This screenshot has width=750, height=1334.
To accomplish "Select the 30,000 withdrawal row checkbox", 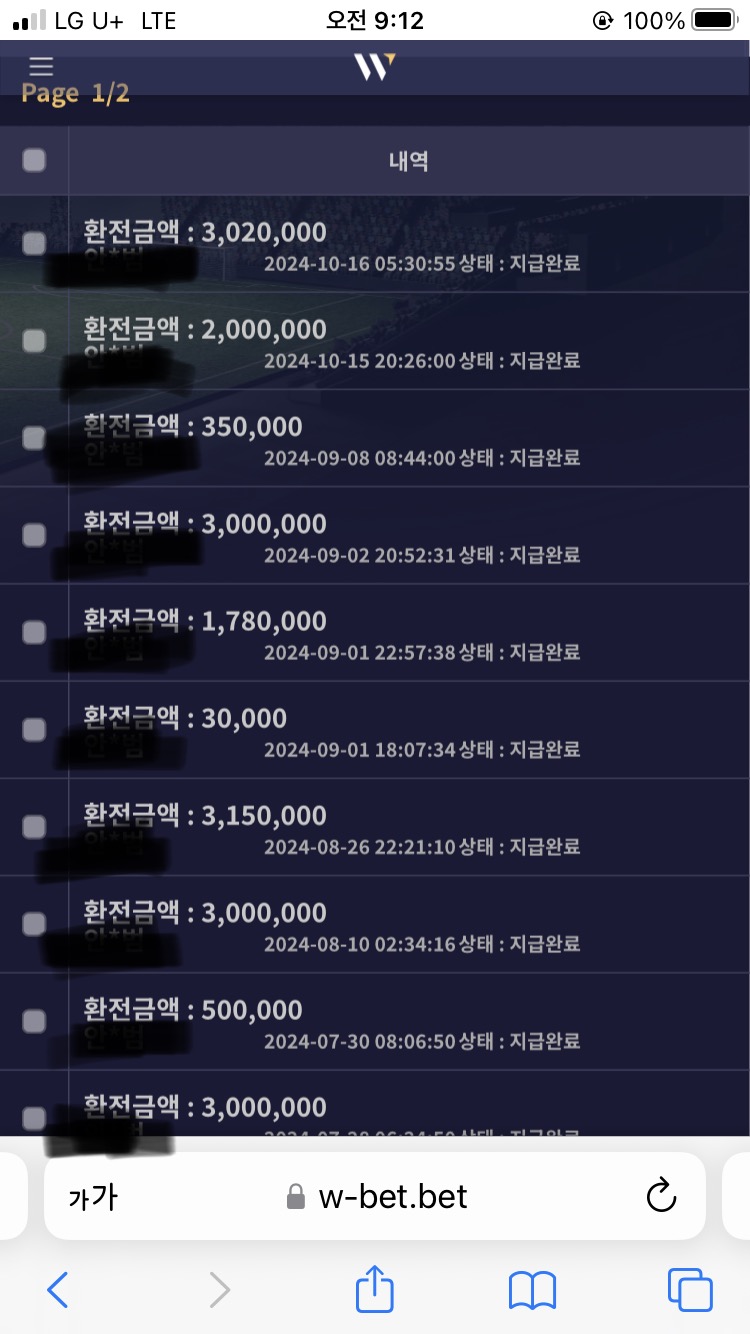I will point(34,729).
